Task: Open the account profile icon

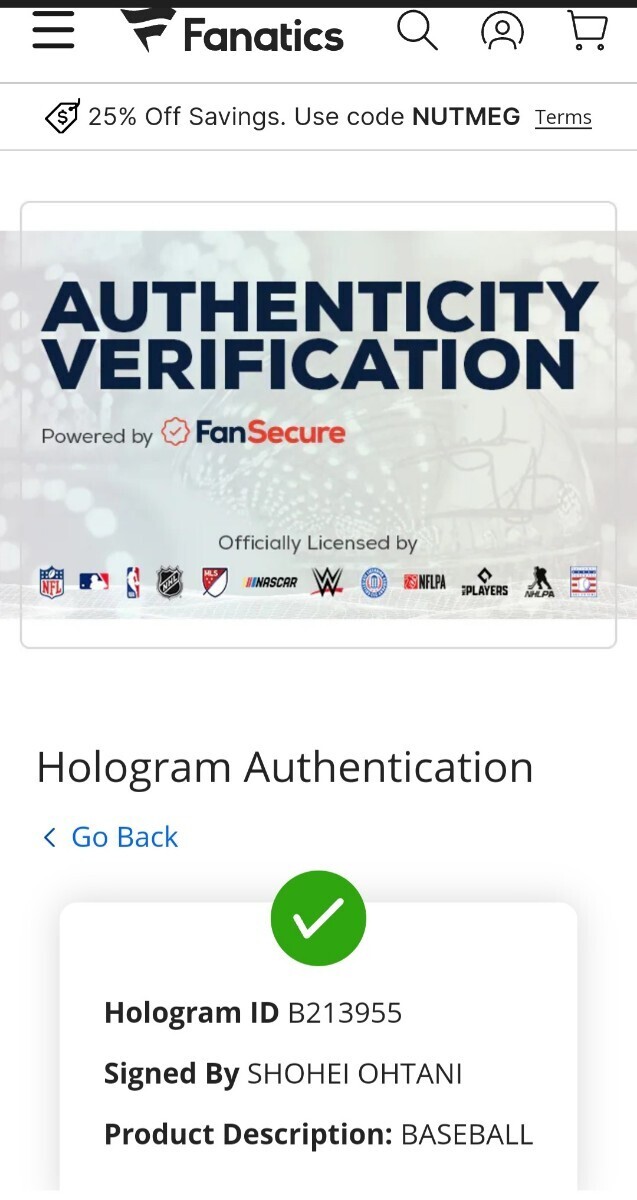Action: (x=502, y=31)
